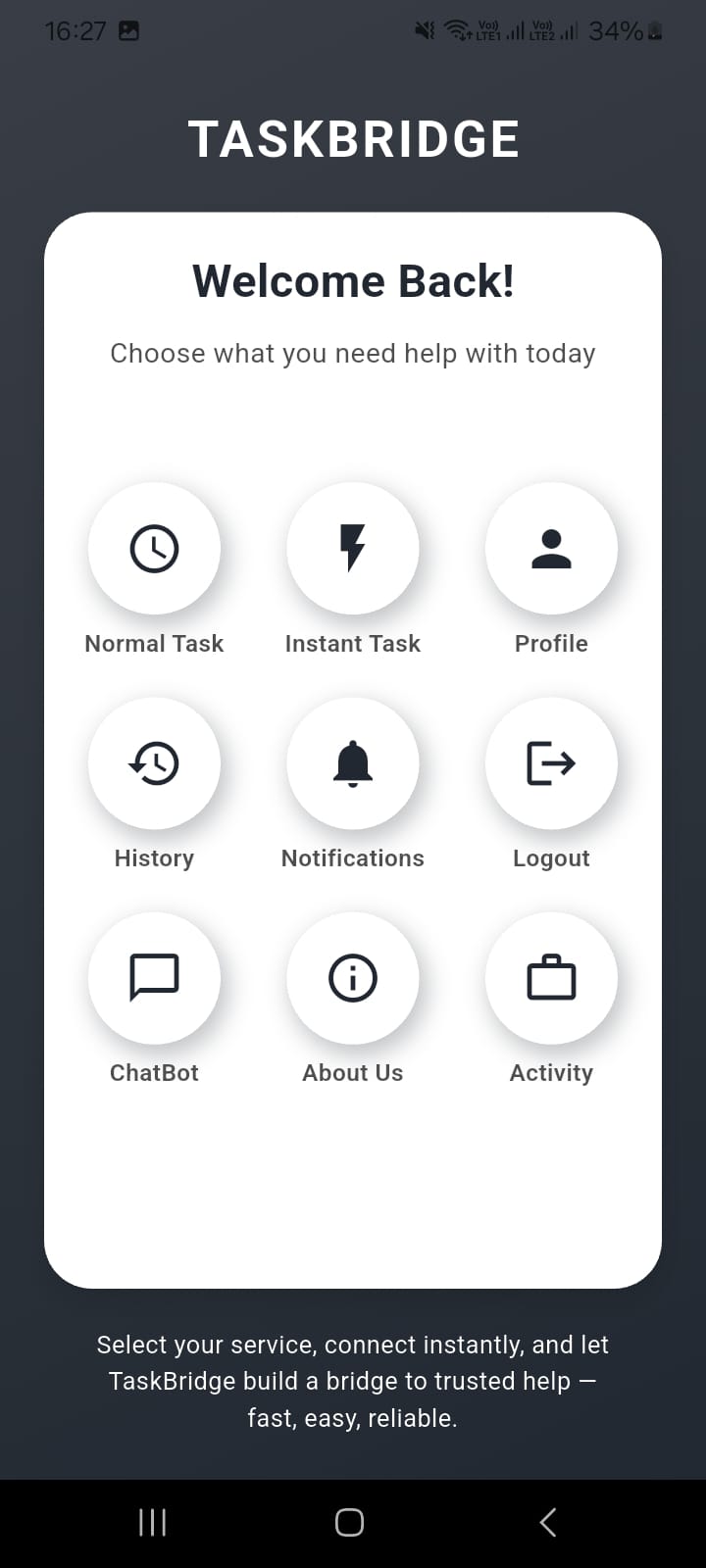Tap the screenshot icon in status bar
The image size is (706, 1568).
coord(127,31)
